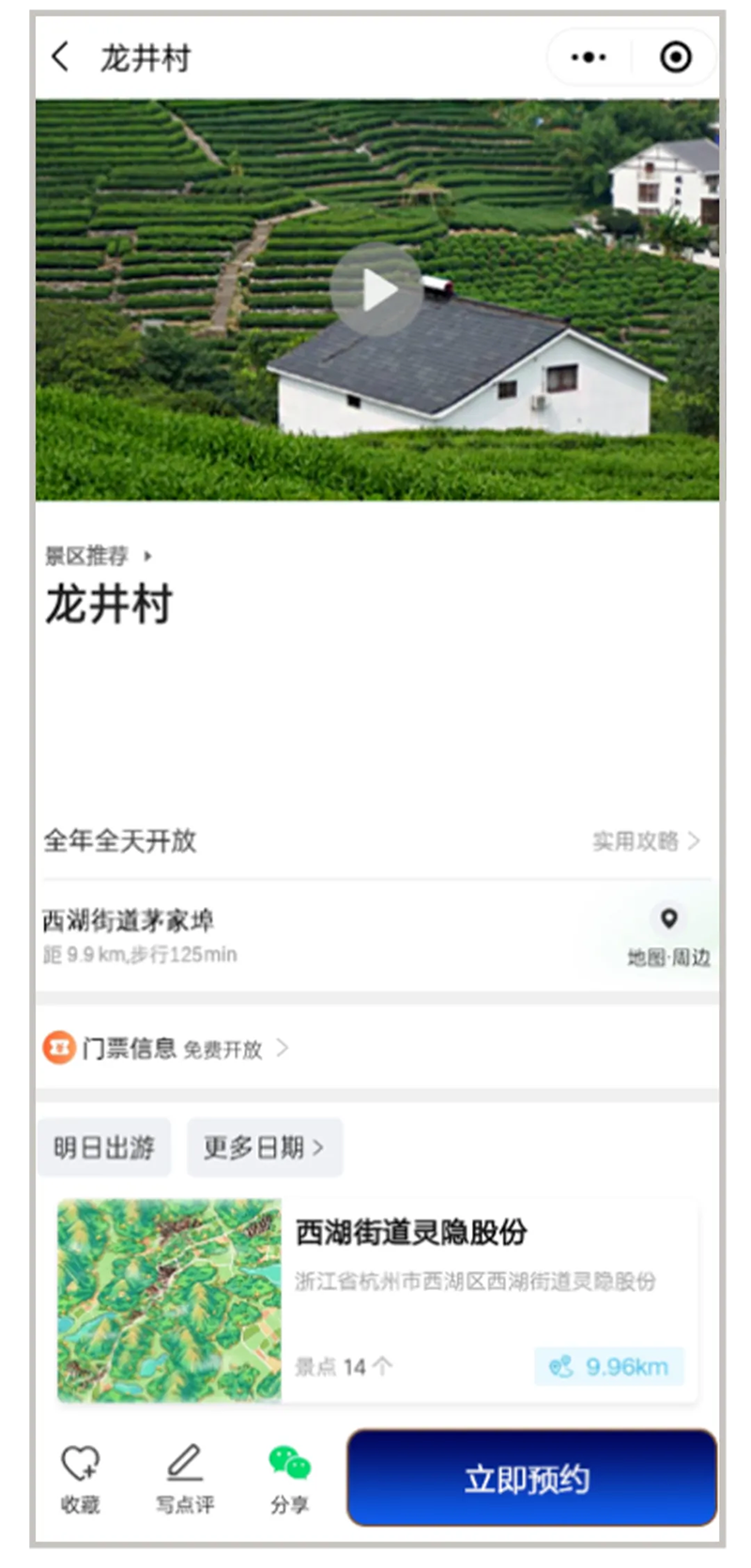Add 龙井村 to 收藏 favorites
The width and height of the screenshot is (751, 1568).
pyautogui.click(x=80, y=1478)
